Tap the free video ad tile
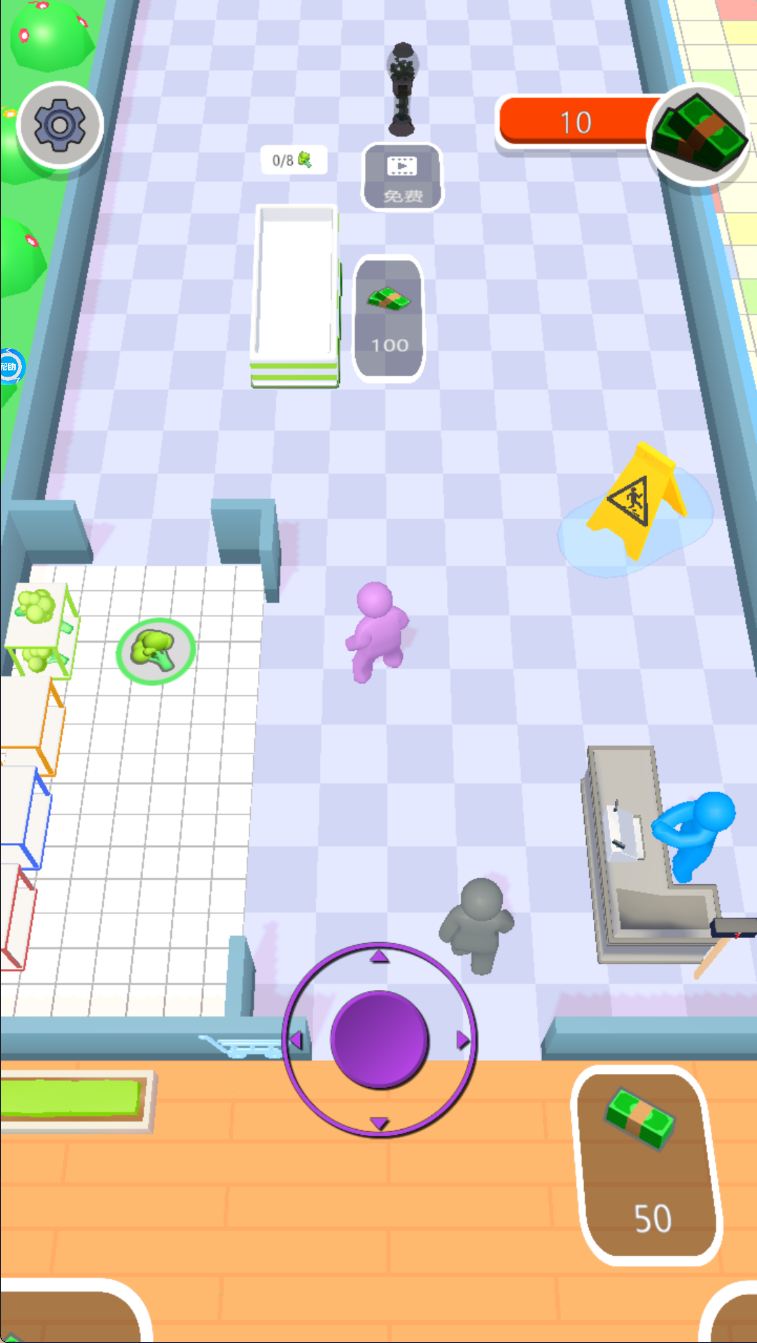The image size is (757, 1343). click(402, 177)
